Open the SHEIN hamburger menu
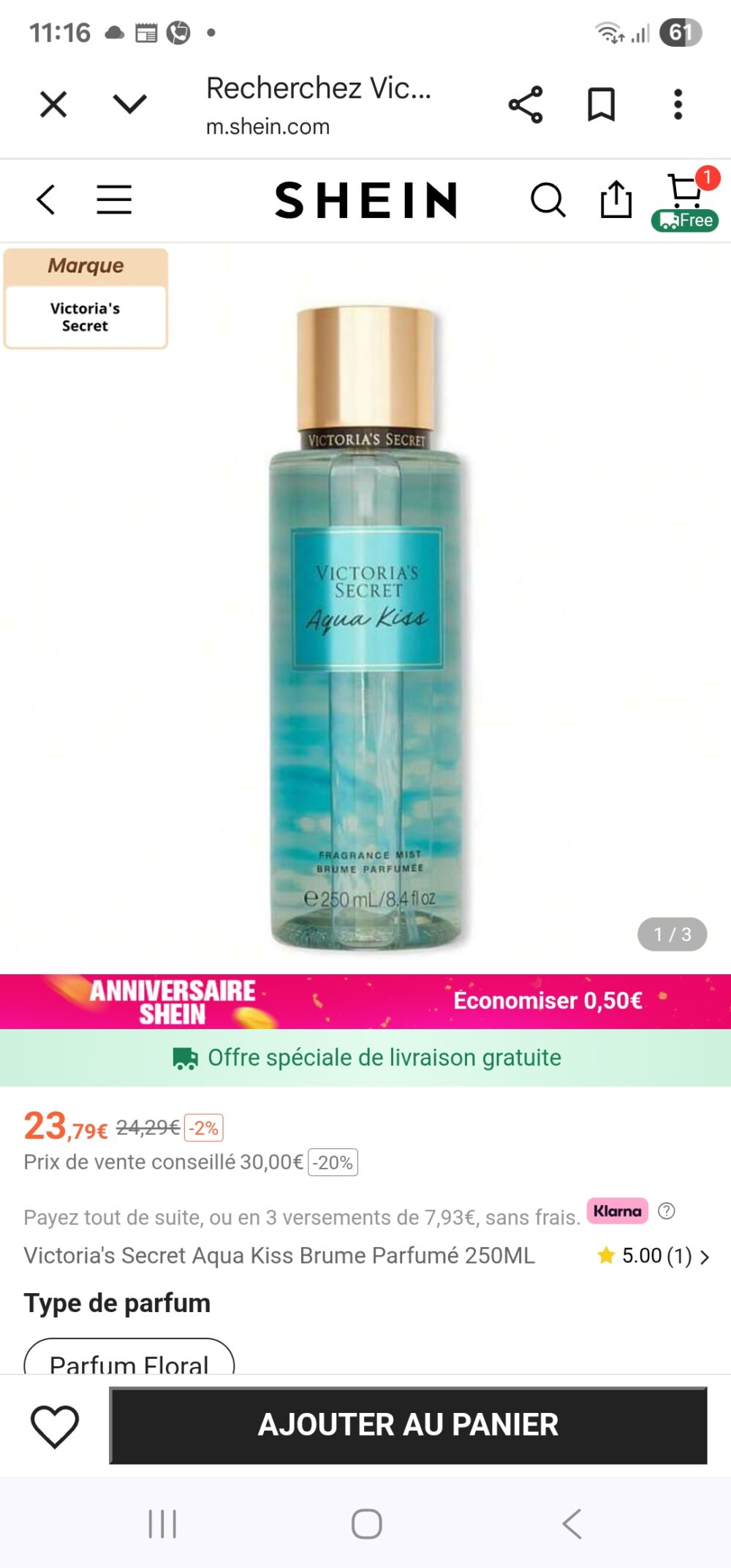Image resolution: width=731 pixels, height=1568 pixels. [114, 200]
